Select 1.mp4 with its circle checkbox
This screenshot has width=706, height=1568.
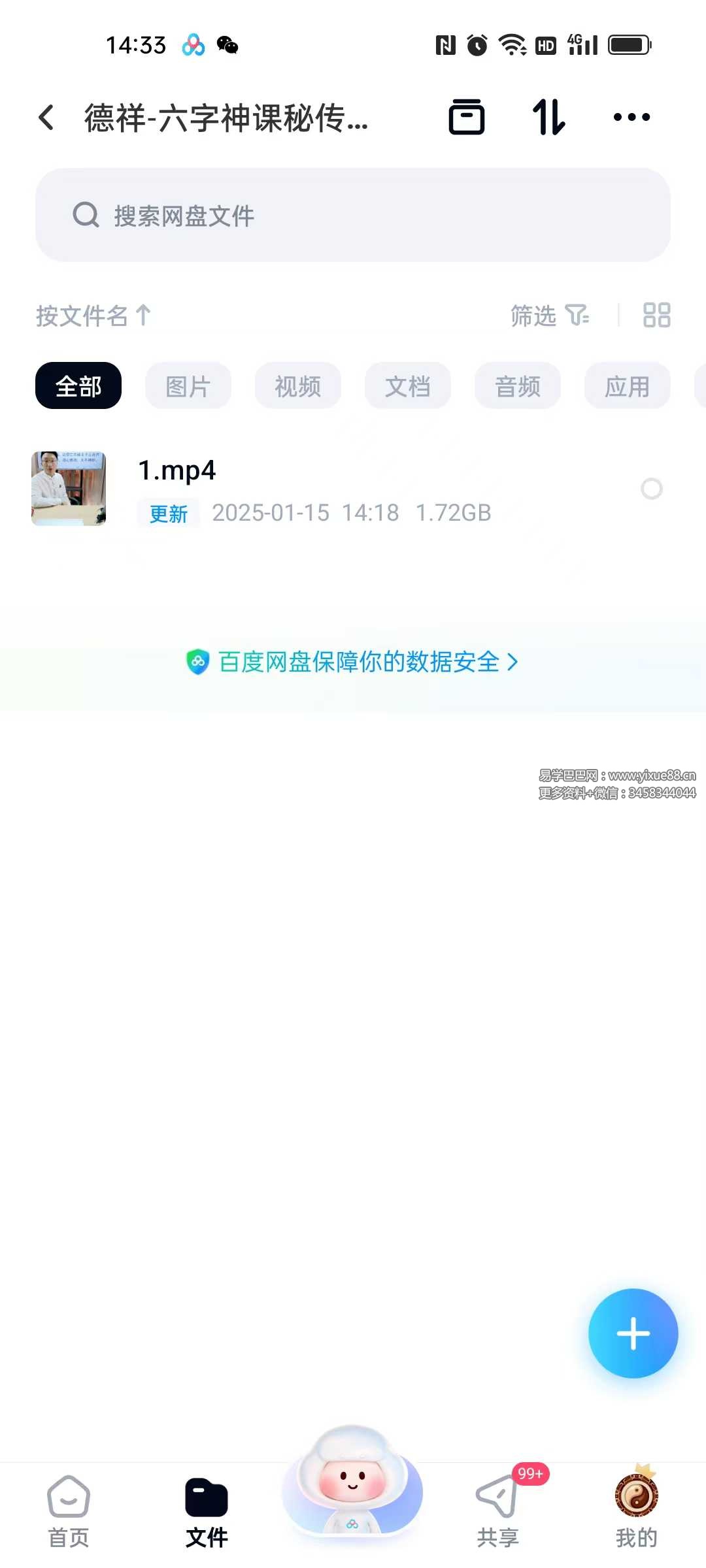[x=652, y=489]
